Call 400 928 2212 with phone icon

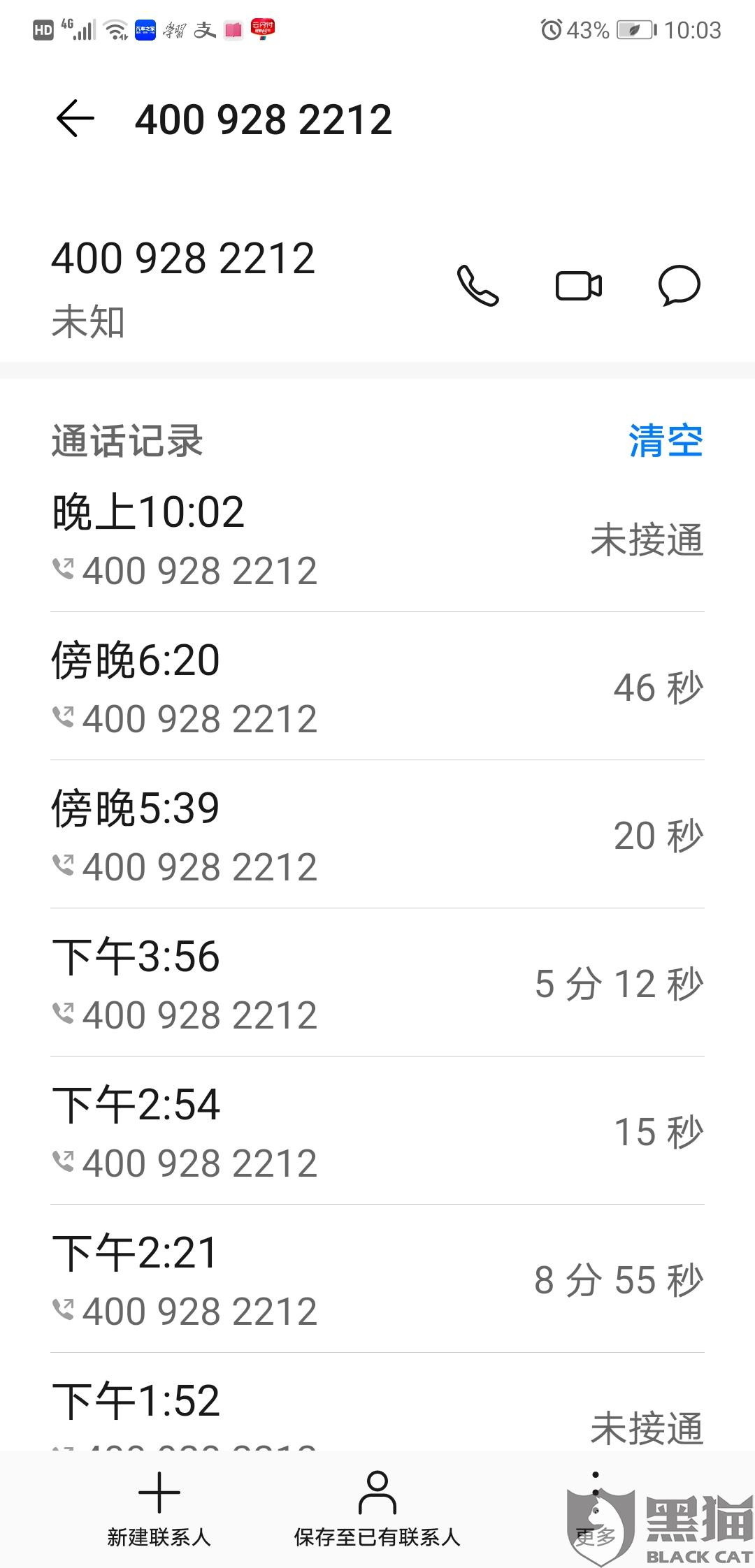point(478,286)
